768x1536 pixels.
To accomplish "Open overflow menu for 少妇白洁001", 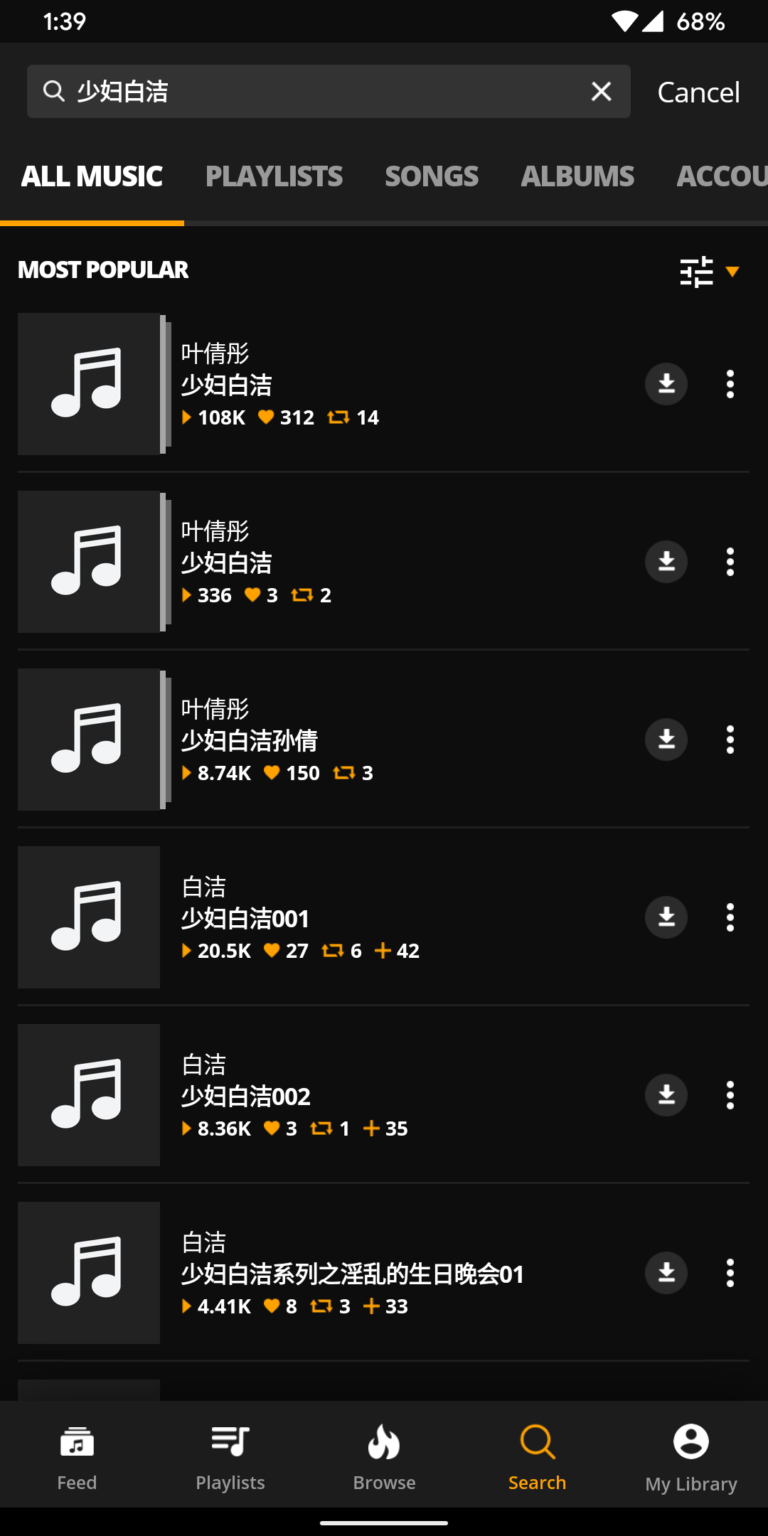I will pos(730,917).
